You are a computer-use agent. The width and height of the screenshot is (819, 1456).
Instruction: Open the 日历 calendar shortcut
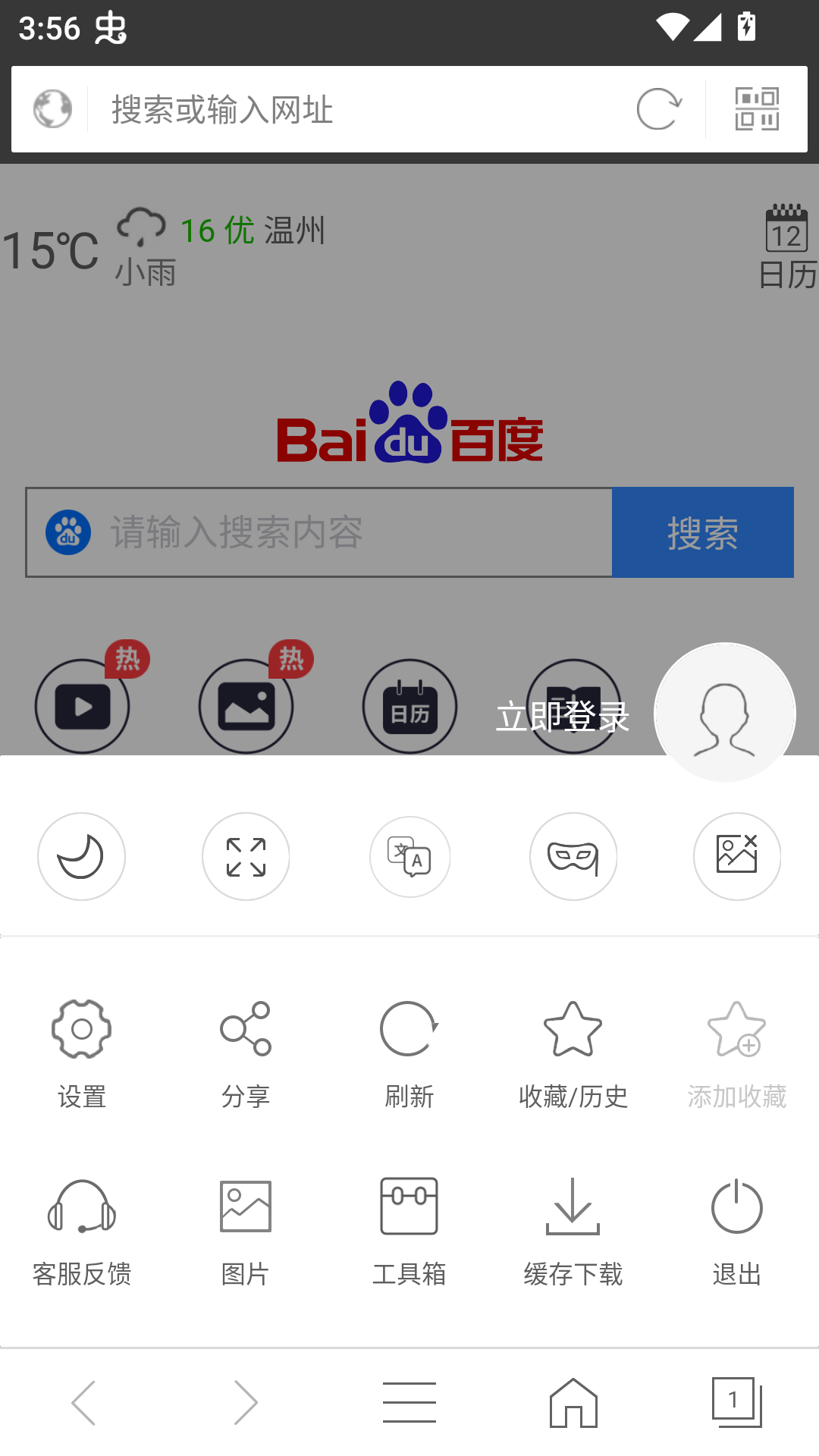[409, 705]
